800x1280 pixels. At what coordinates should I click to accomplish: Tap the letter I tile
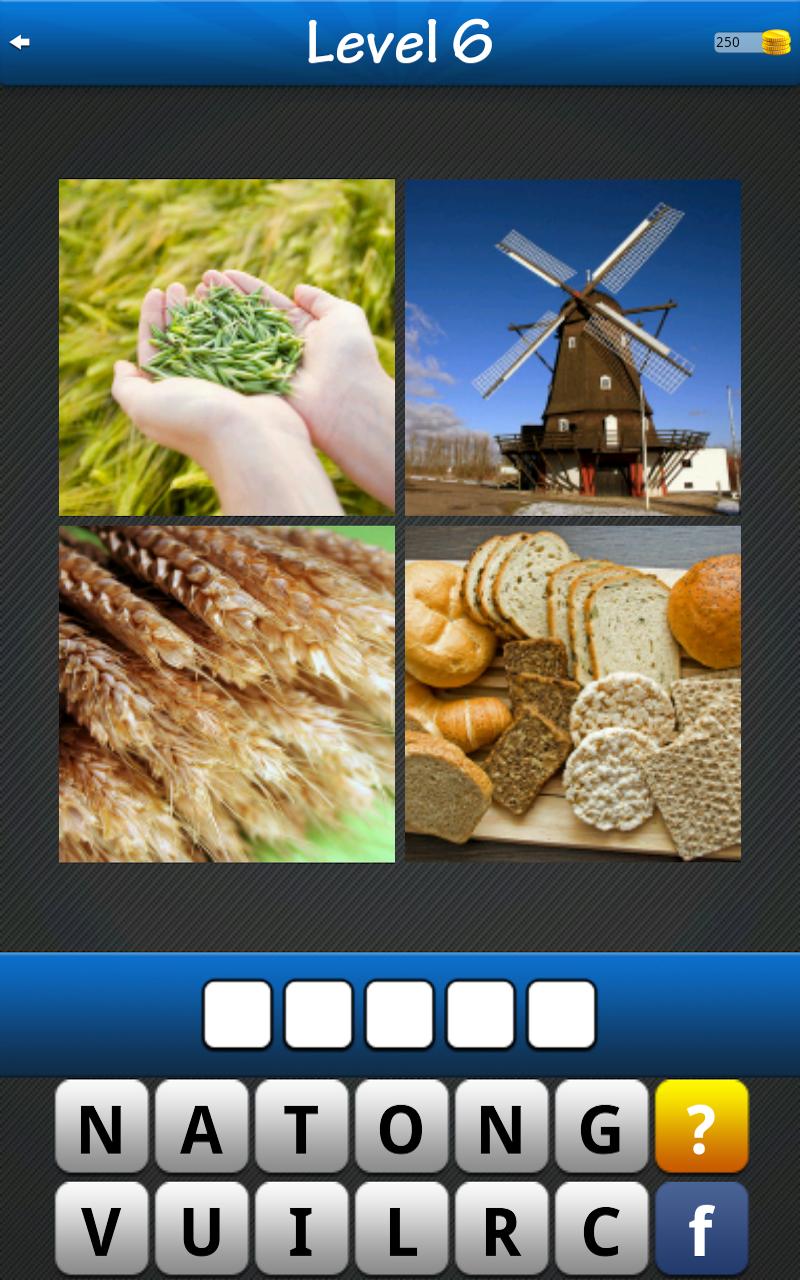[x=301, y=1228]
